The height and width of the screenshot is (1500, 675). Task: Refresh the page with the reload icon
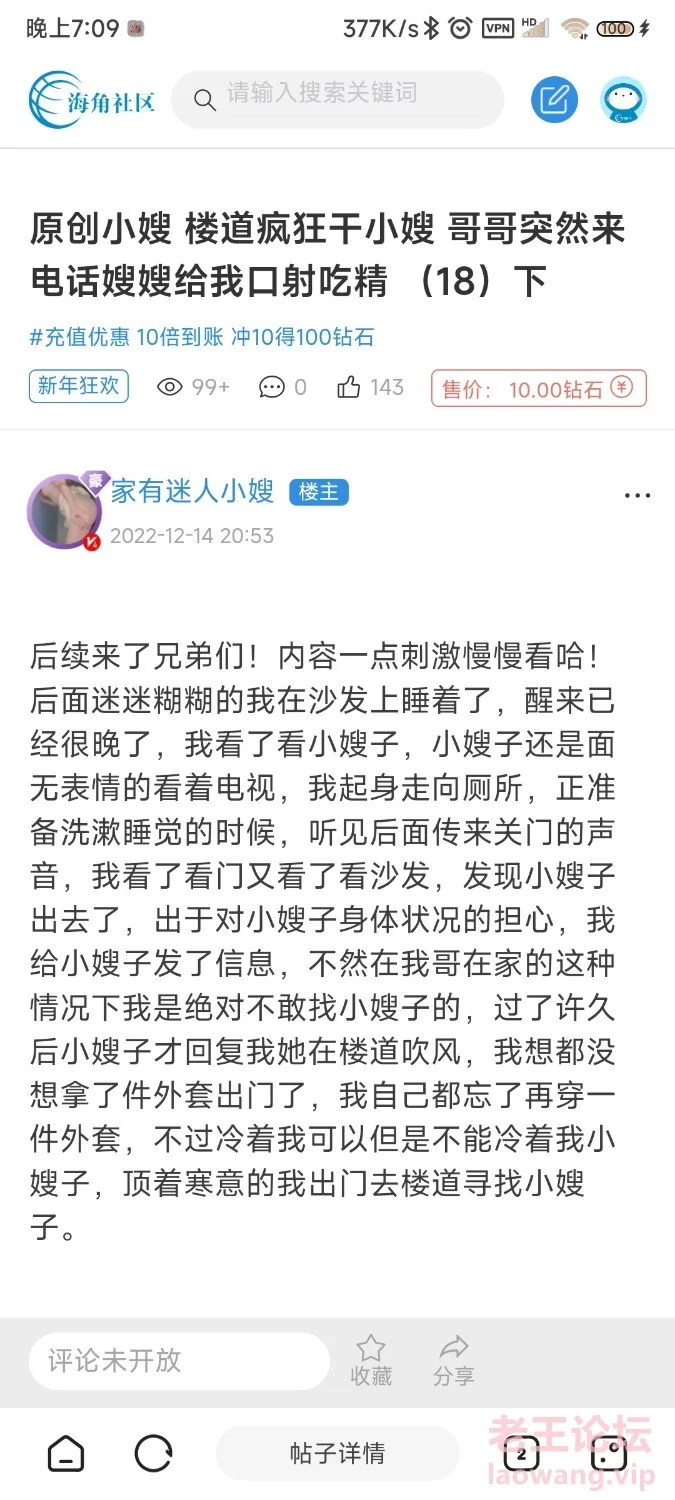pos(153,1453)
